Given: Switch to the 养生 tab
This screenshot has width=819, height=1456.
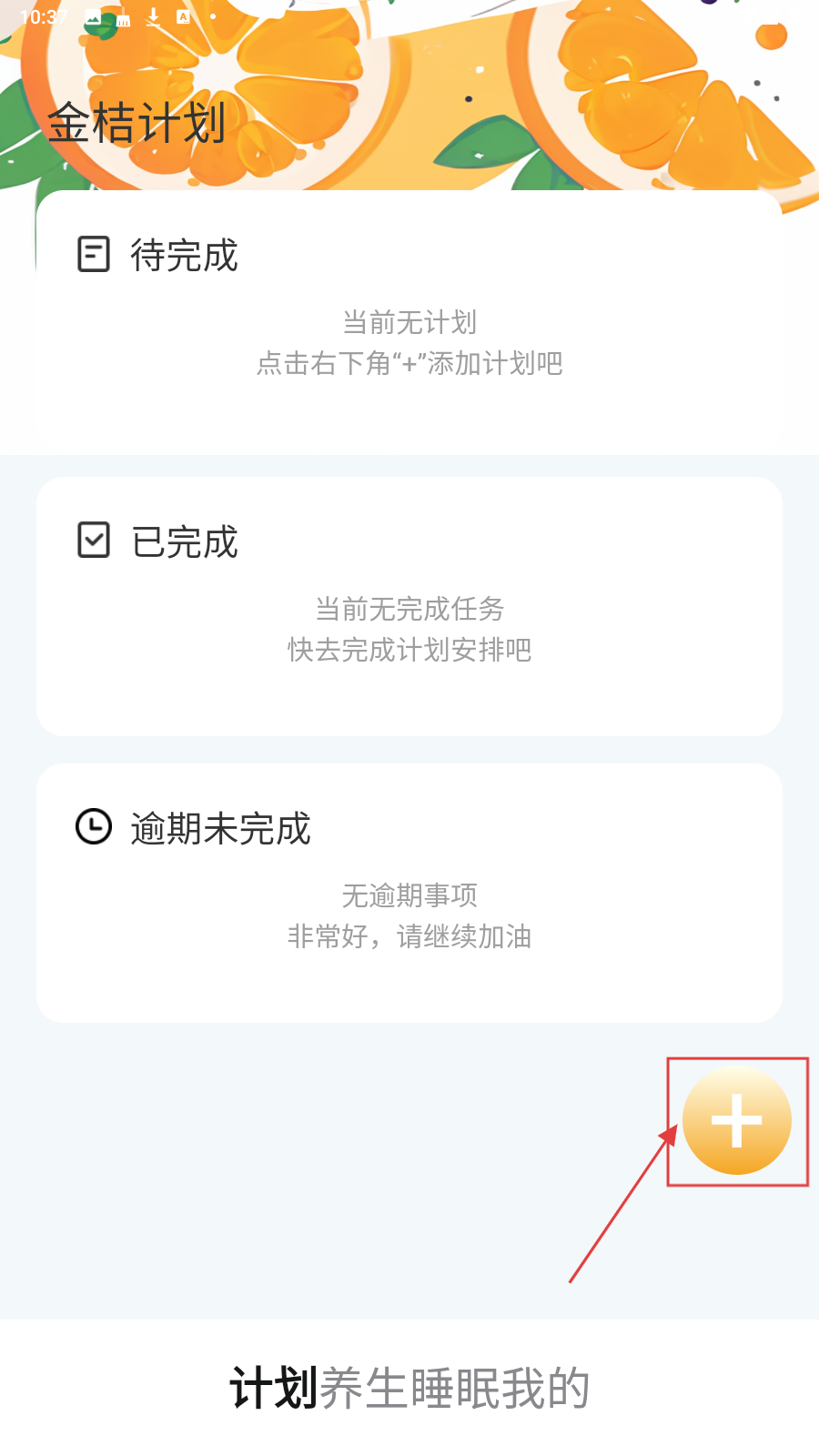Looking at the screenshot, I should (x=364, y=1389).
